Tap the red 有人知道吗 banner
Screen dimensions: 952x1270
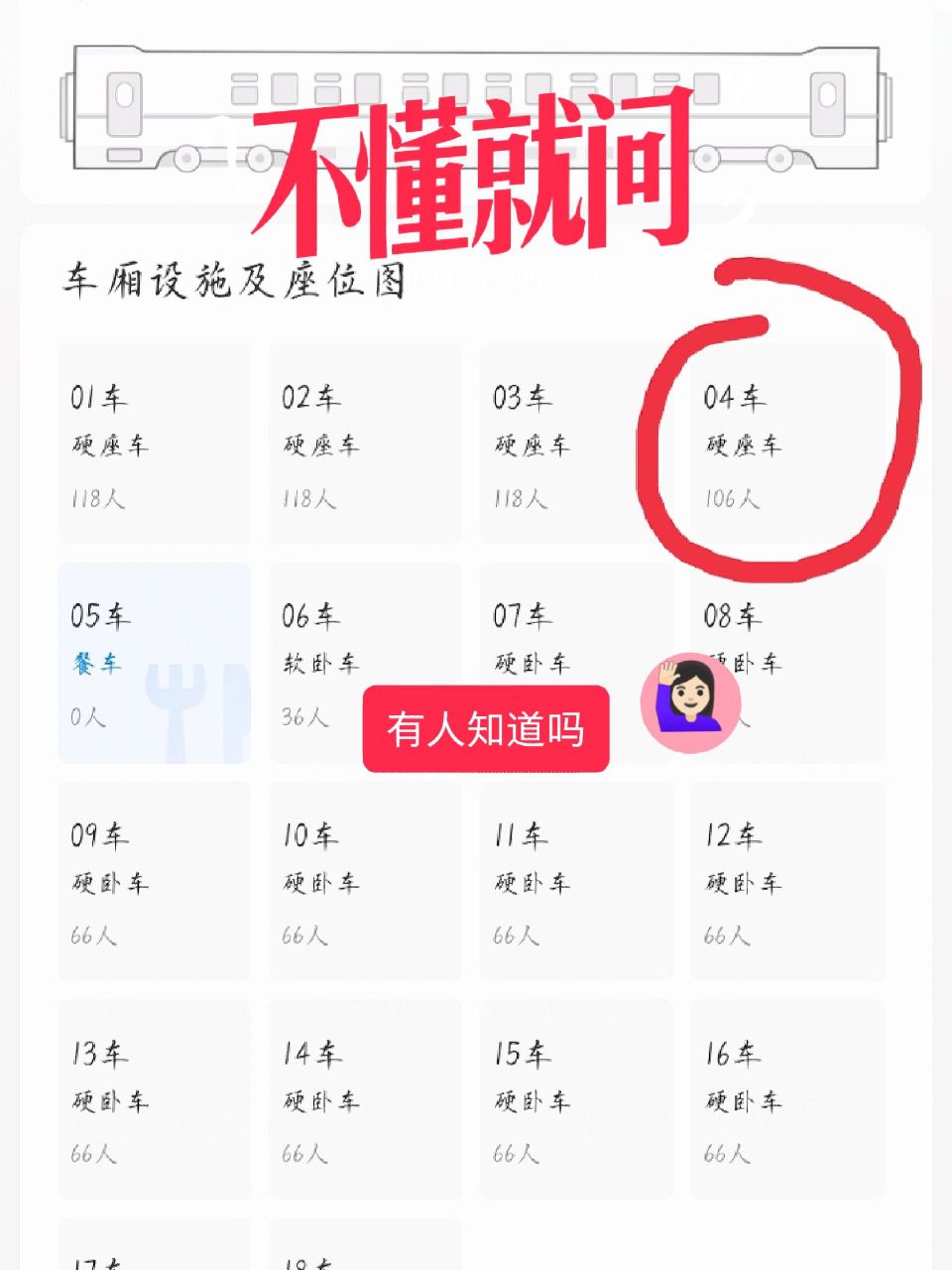pos(486,729)
